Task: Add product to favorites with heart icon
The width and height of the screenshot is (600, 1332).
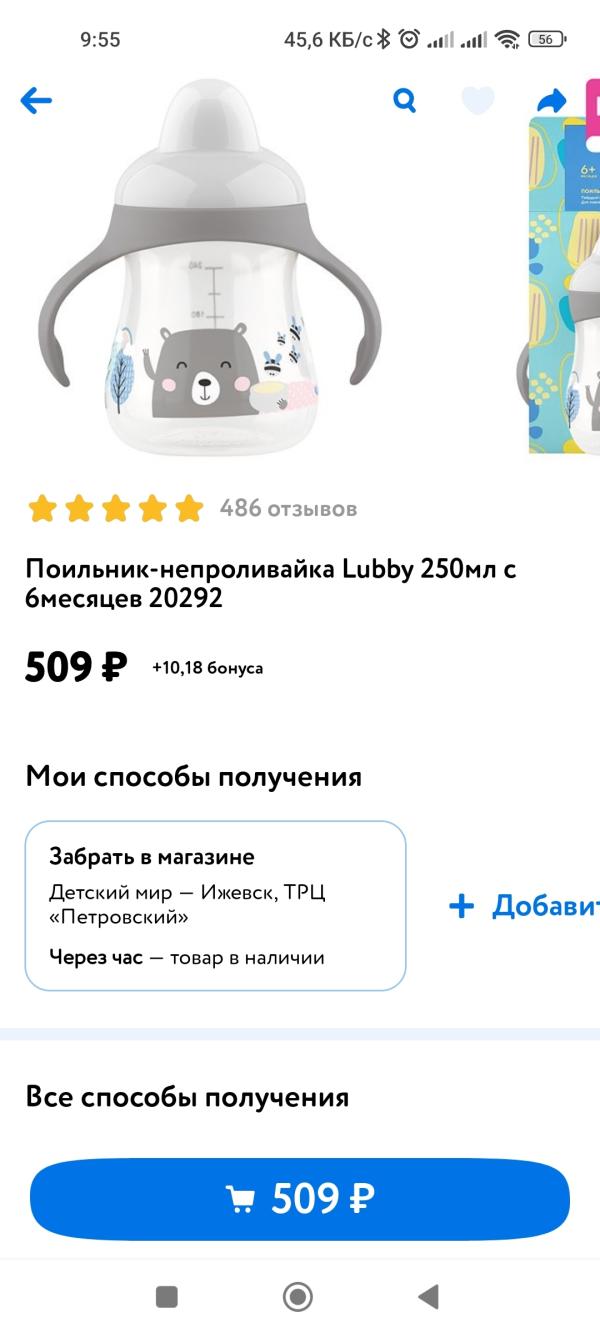Action: (x=478, y=100)
